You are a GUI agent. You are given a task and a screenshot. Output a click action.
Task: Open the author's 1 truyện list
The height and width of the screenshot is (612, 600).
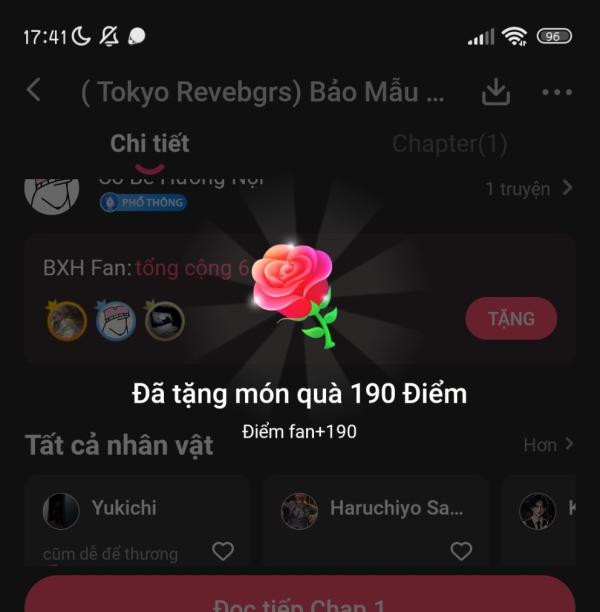pos(529,188)
